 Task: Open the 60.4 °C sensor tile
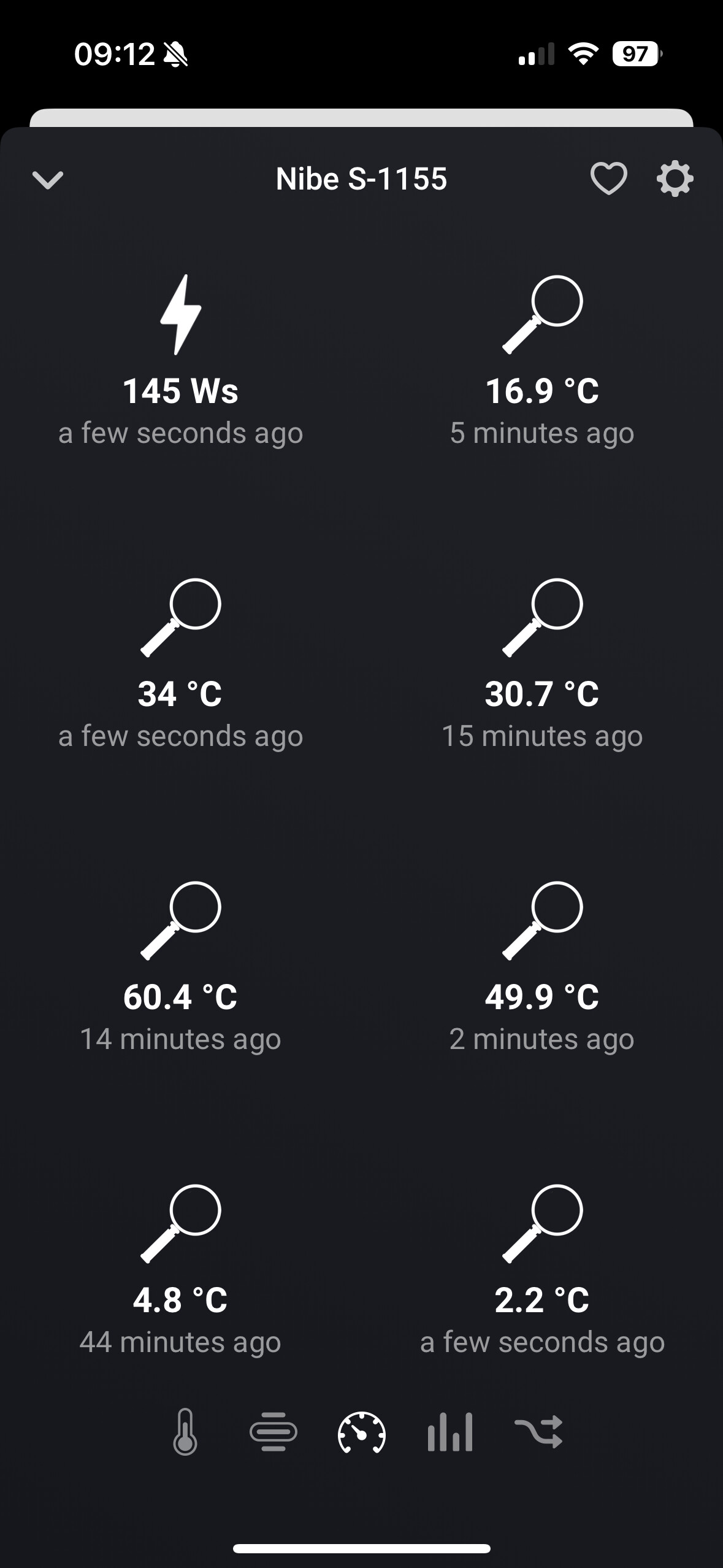[x=180, y=964]
